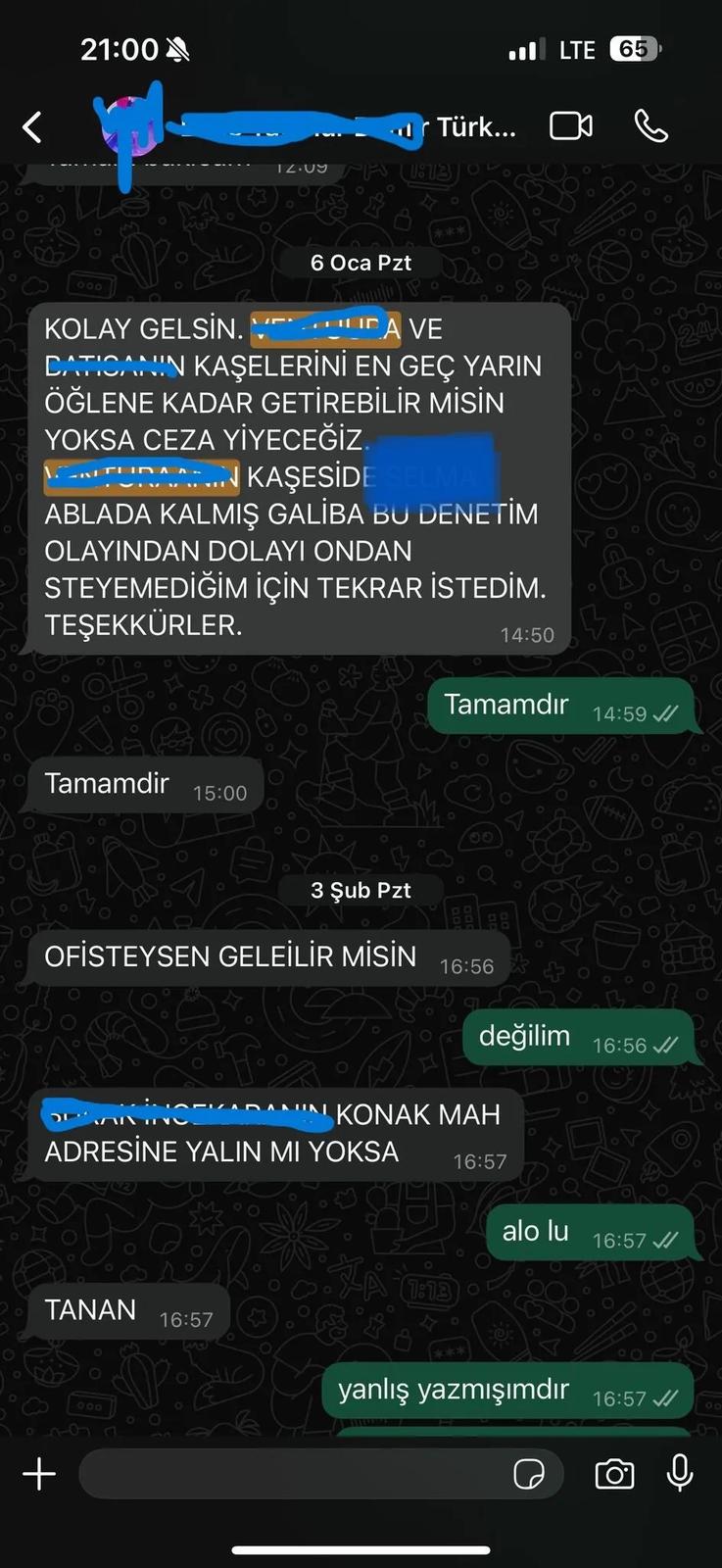Tap the message input field
Image resolution: width=722 pixels, height=1568 pixels.
[294, 1474]
